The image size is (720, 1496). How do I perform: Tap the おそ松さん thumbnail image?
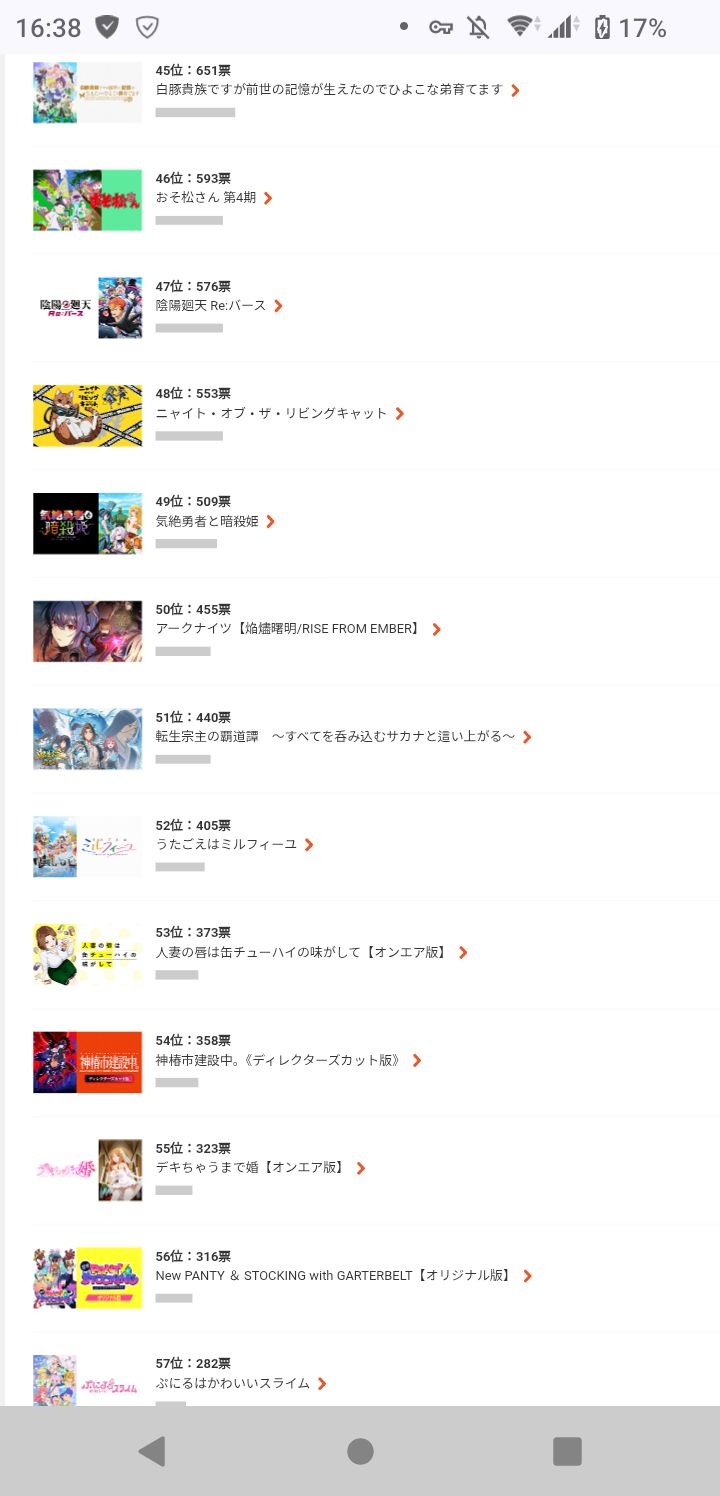pos(87,200)
